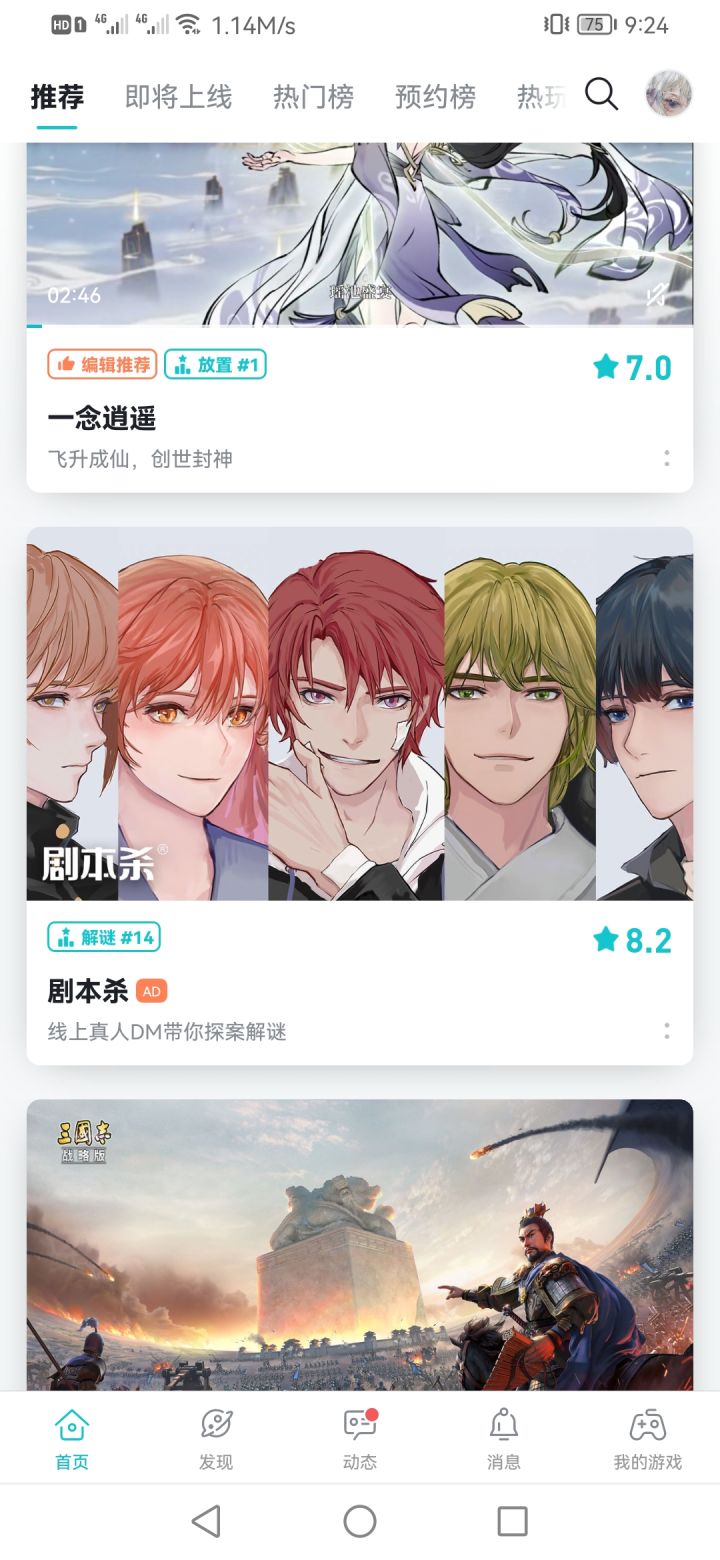
Task: Switch to the 即将上线 tab
Action: pyautogui.click(x=176, y=95)
